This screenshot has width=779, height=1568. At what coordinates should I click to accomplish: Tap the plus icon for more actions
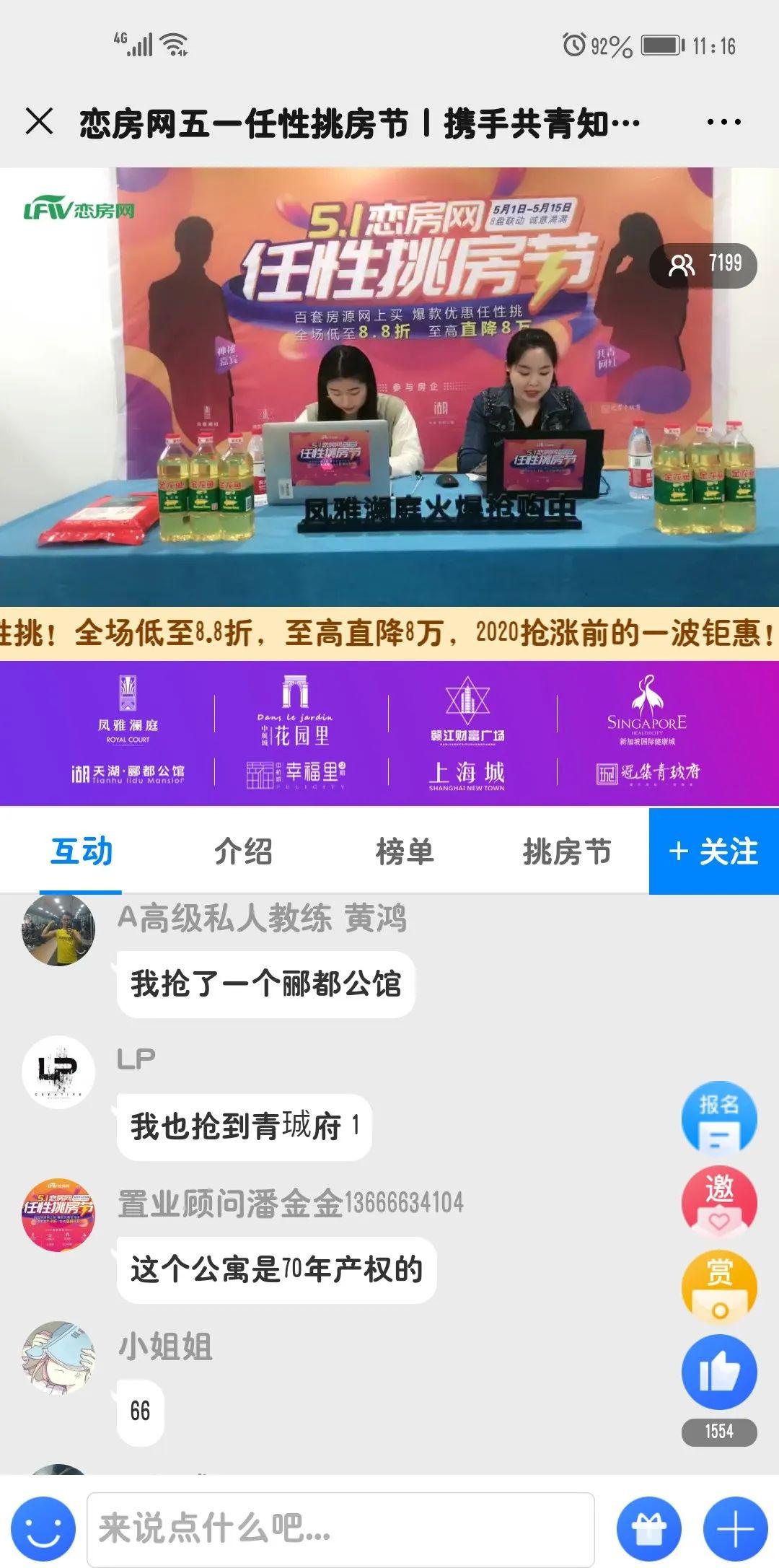(x=735, y=1528)
